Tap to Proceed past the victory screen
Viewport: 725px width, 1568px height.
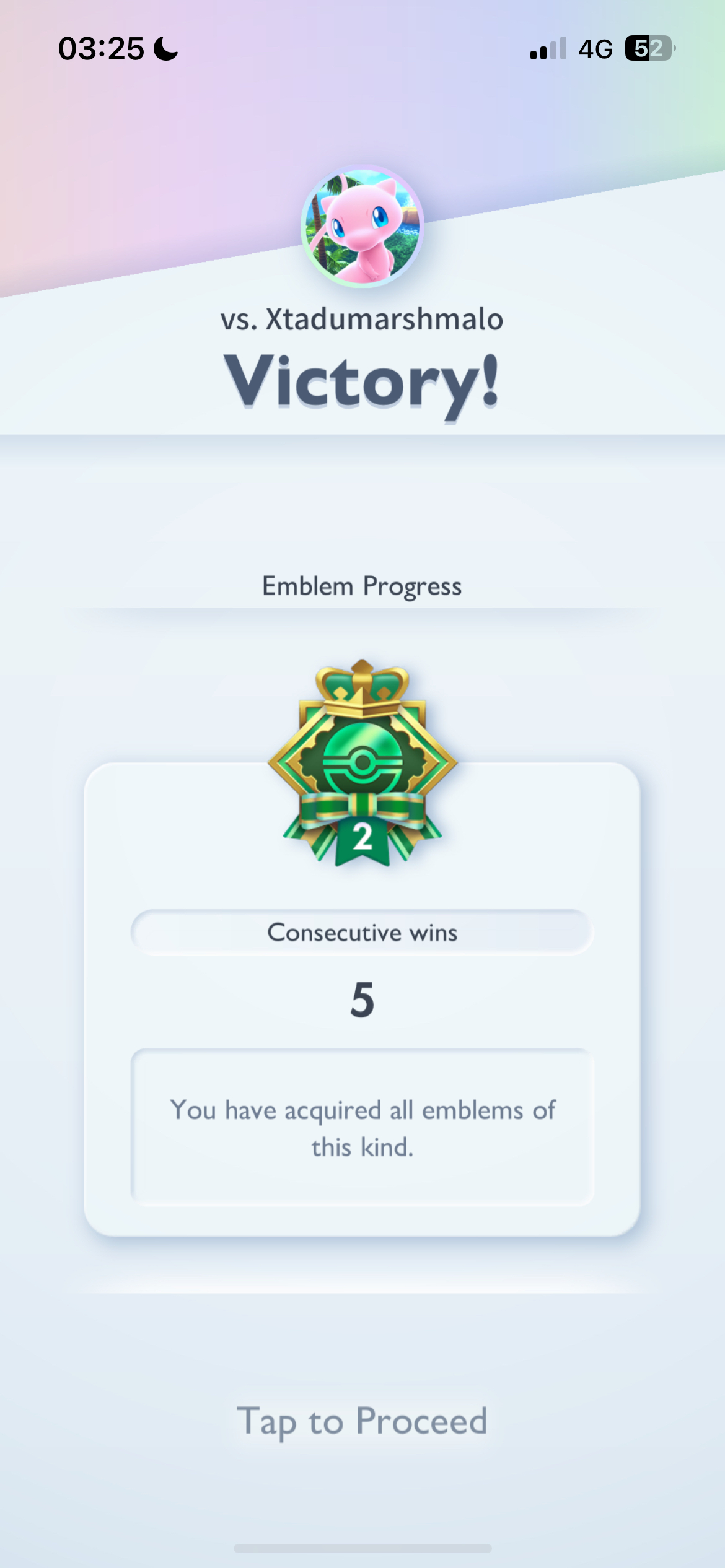(x=362, y=1421)
